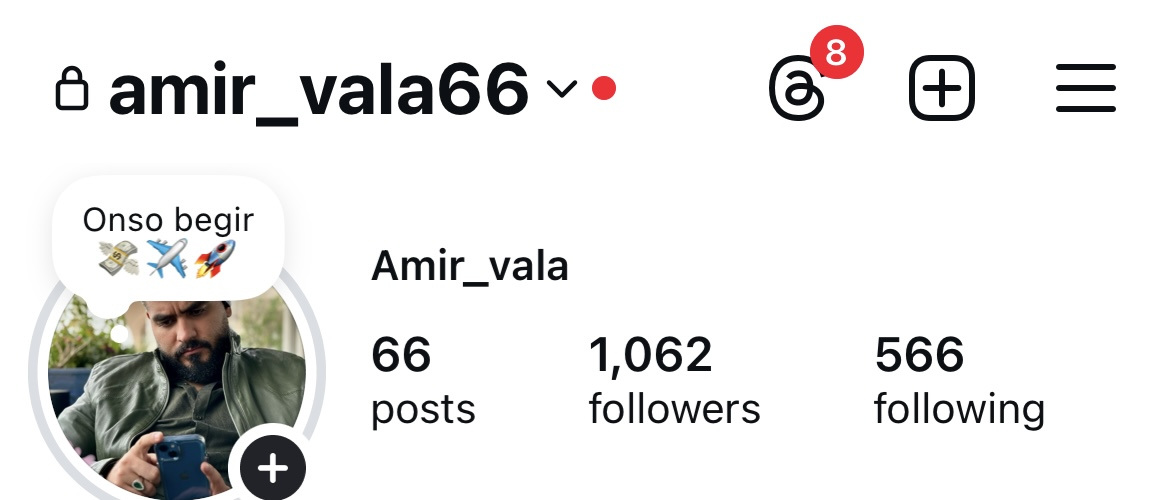Screen dimensions: 1170x500
Task: Open the list of 566 following
Action: 958,380
